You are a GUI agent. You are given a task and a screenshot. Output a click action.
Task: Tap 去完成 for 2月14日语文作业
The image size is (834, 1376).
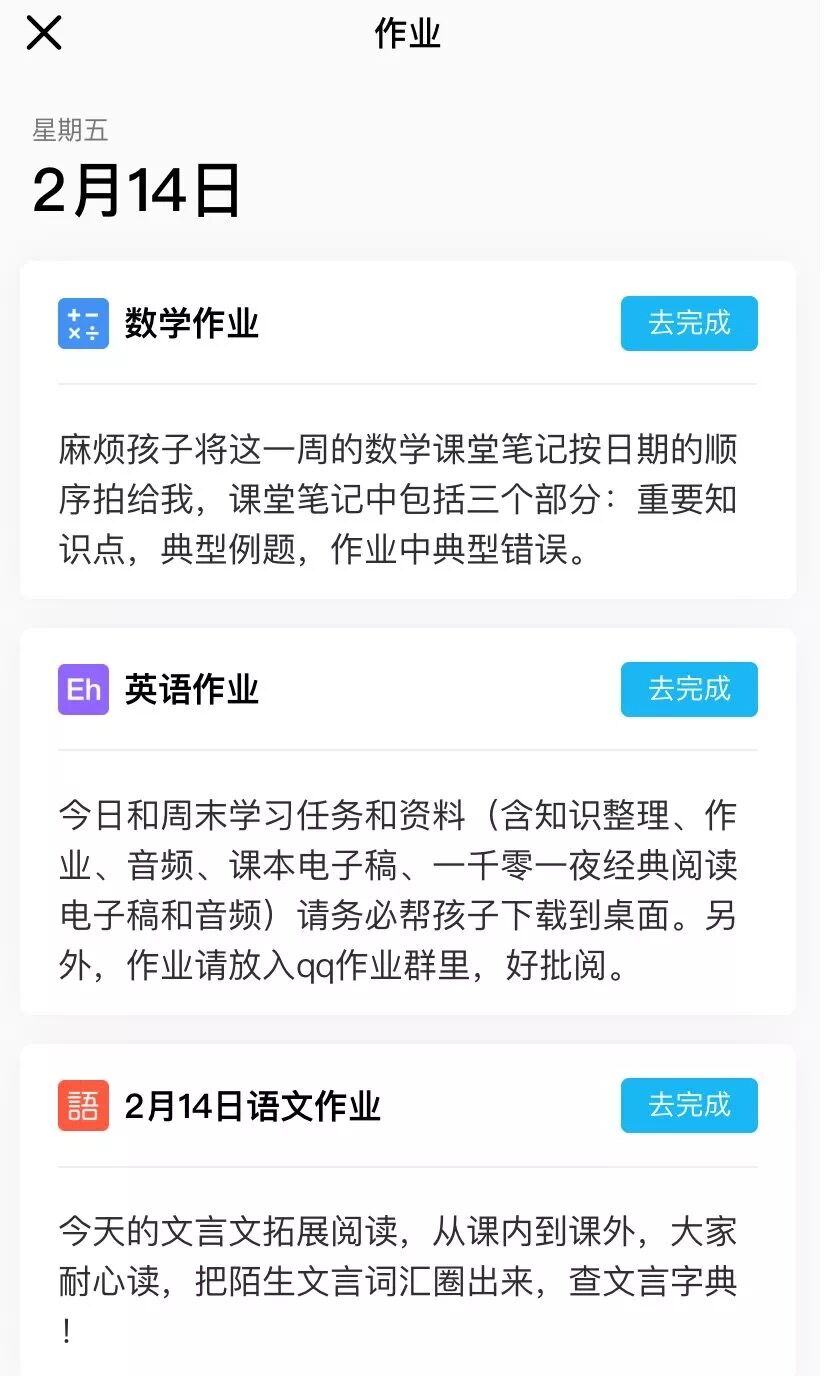click(688, 1105)
